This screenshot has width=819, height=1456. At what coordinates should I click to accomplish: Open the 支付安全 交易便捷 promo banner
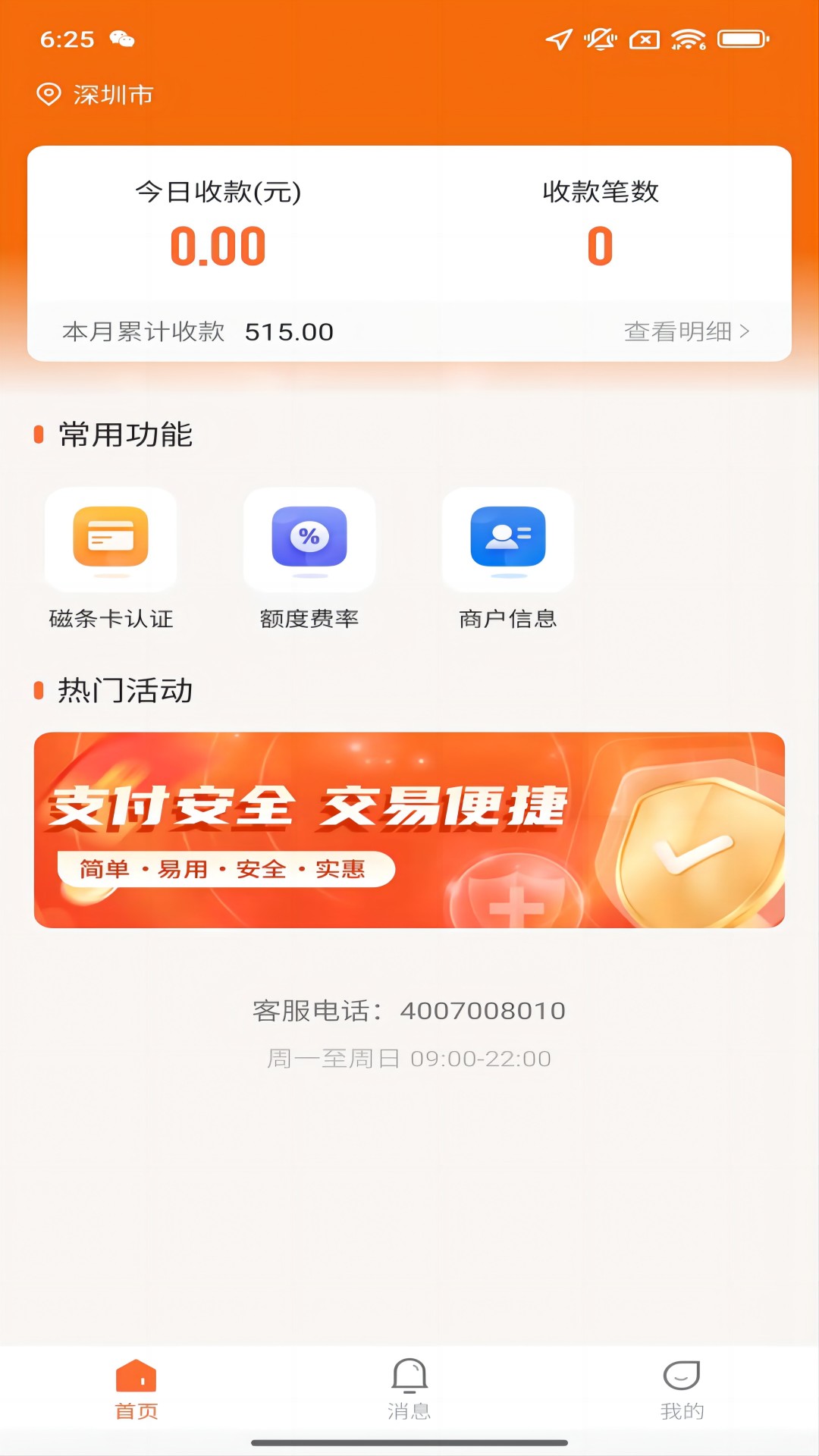409,830
